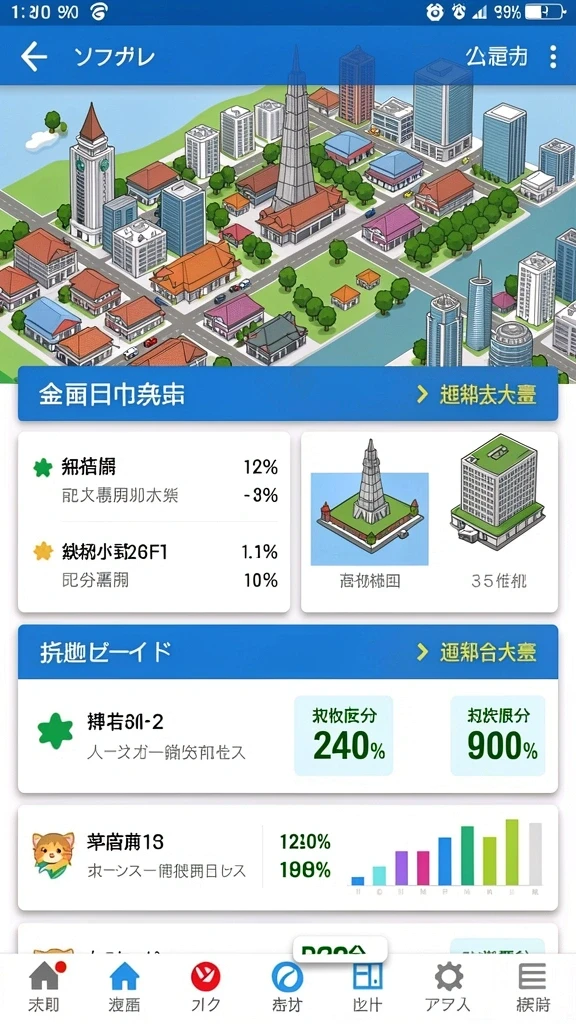Viewport: 576px width, 1024px height.
Task: Open the three-dot overflow menu
Action: pyautogui.click(x=553, y=57)
